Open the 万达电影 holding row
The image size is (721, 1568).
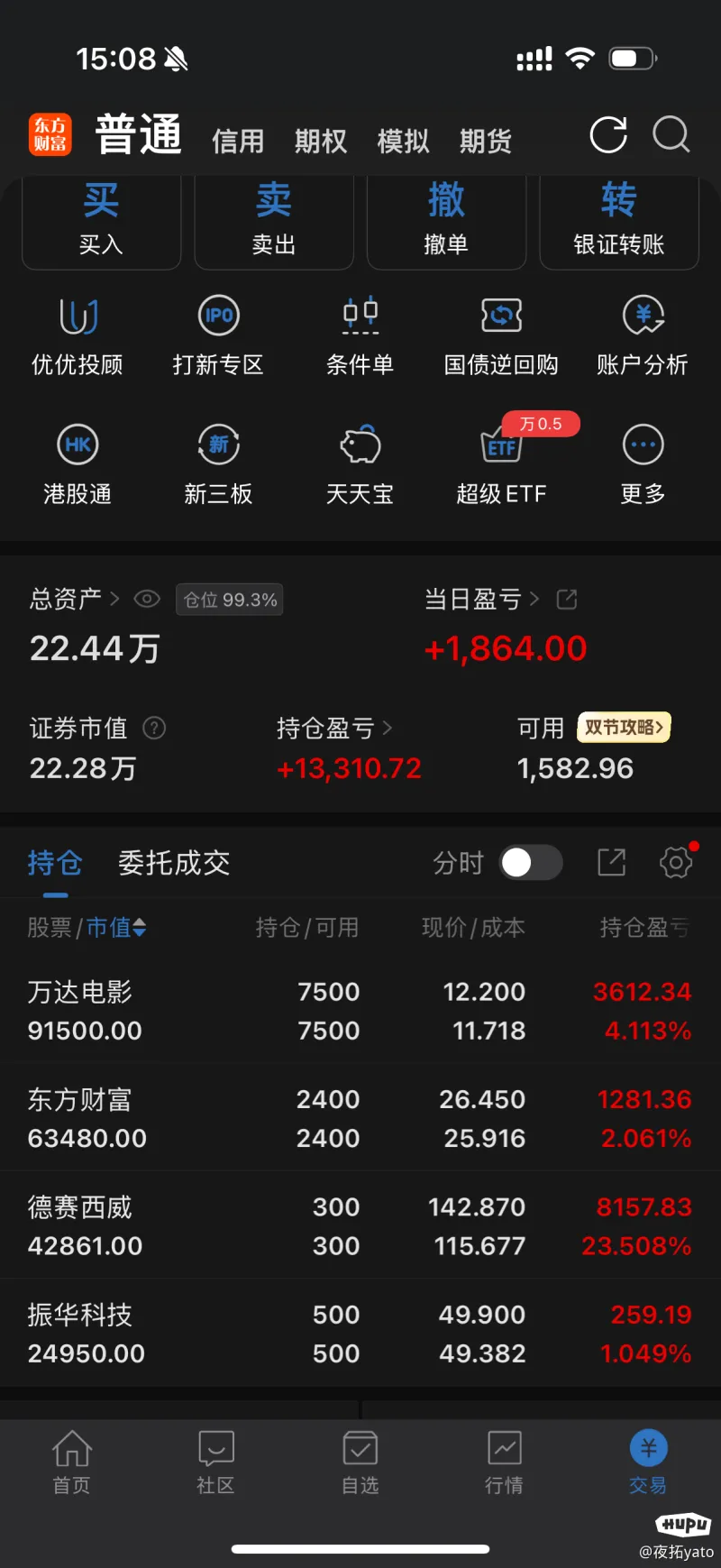(x=360, y=1011)
